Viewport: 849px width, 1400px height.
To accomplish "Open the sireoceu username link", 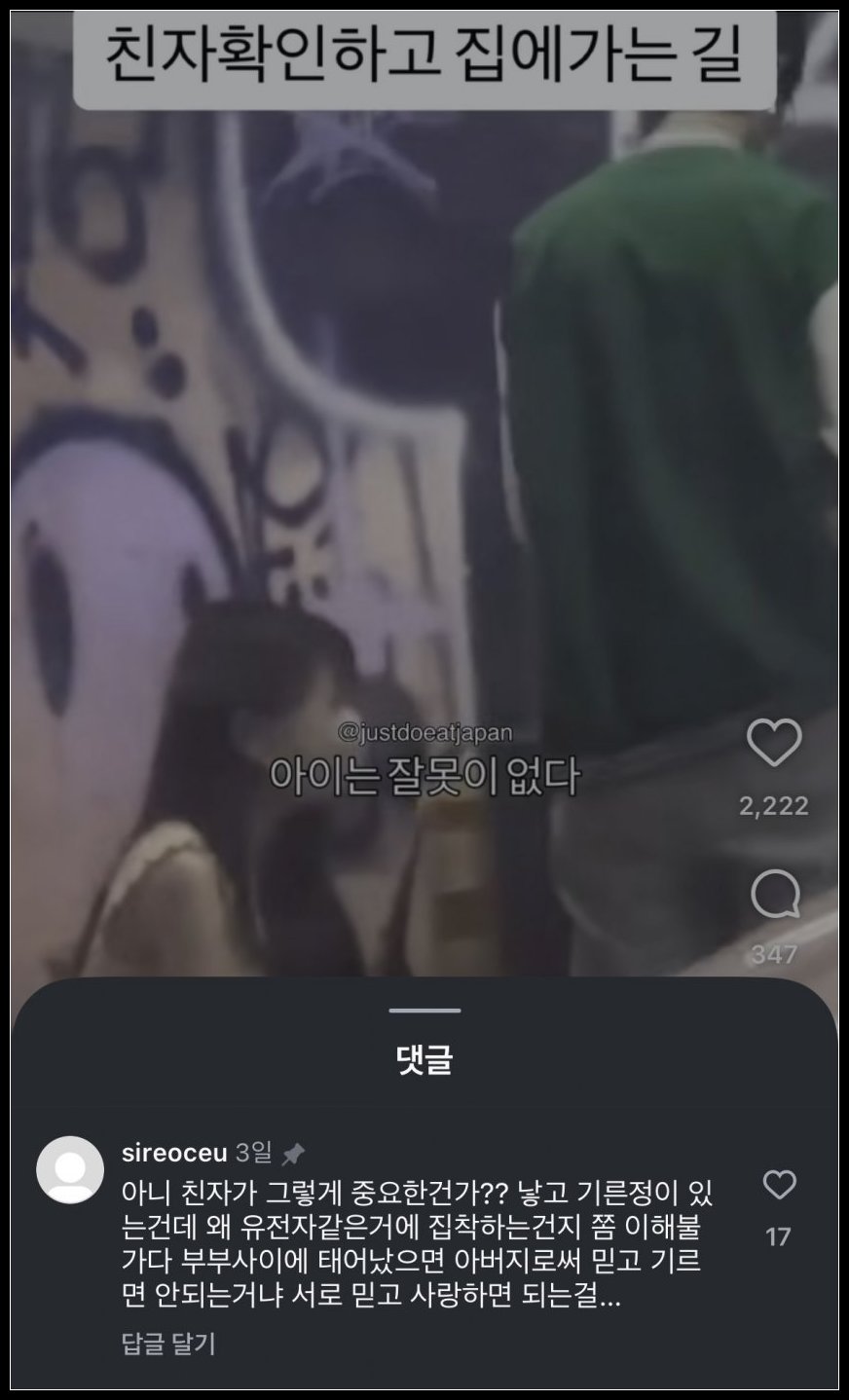I will coord(174,1154).
